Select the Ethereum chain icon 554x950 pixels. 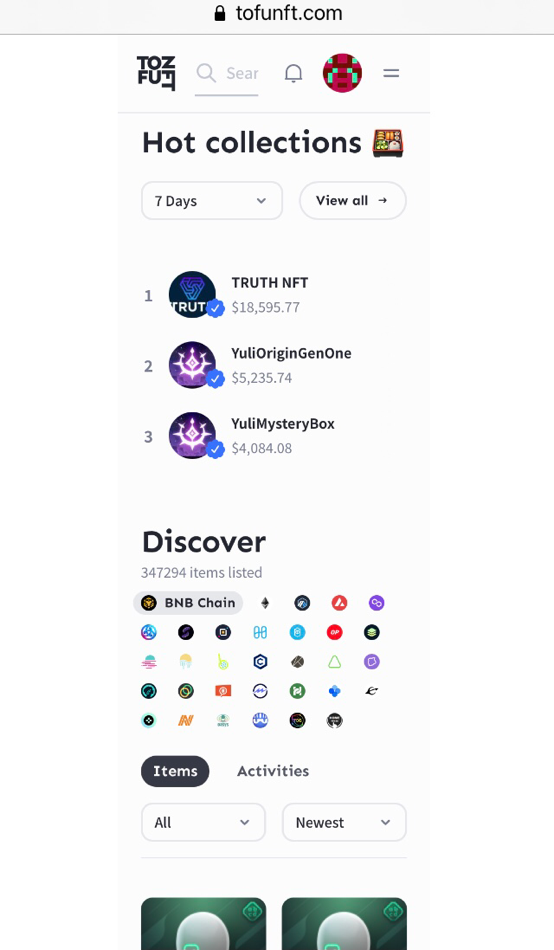pyautogui.click(x=265, y=603)
